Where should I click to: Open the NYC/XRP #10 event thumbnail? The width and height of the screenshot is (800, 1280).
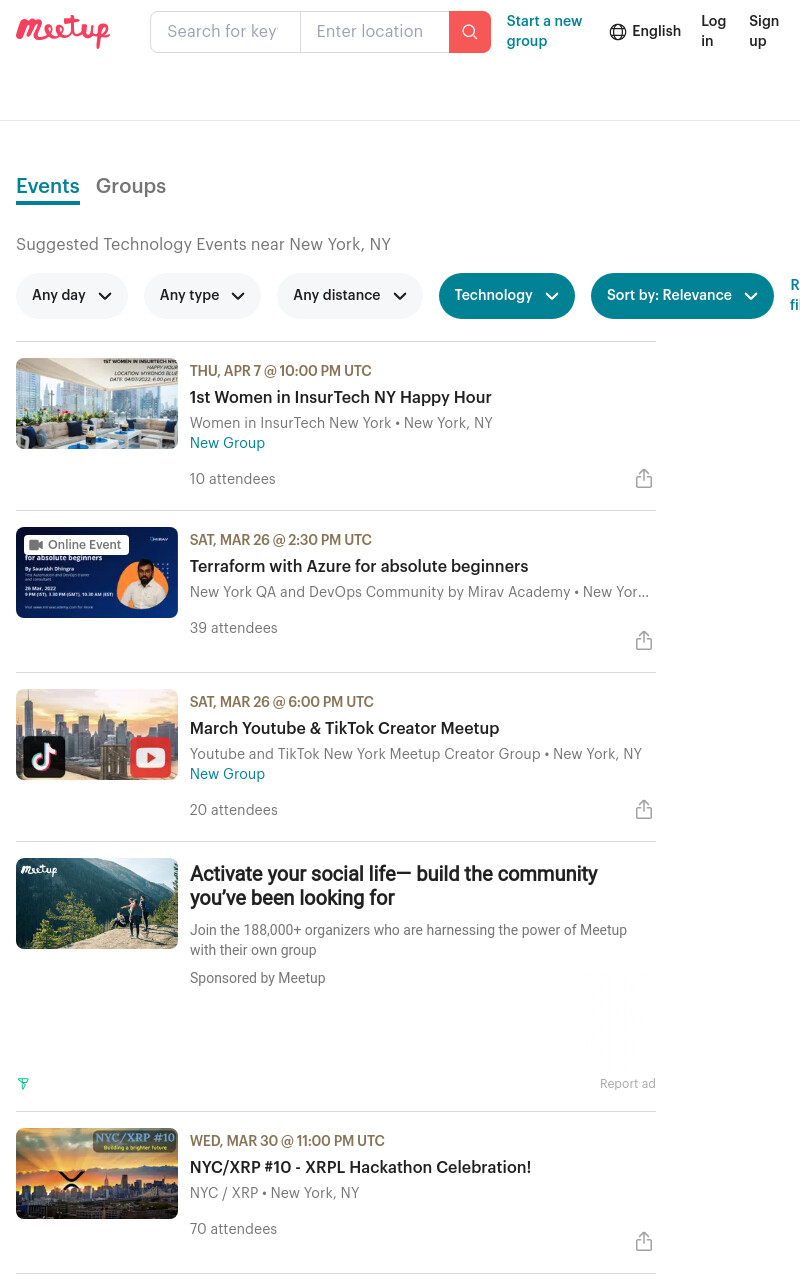tap(97, 1174)
